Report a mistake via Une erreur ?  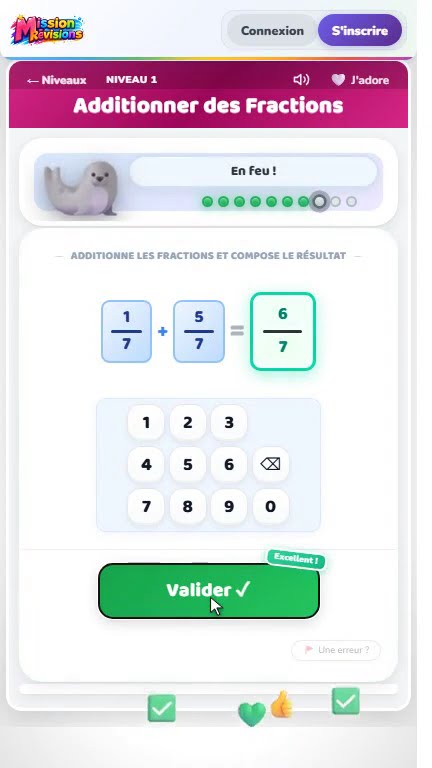pyautogui.click(x=336, y=650)
